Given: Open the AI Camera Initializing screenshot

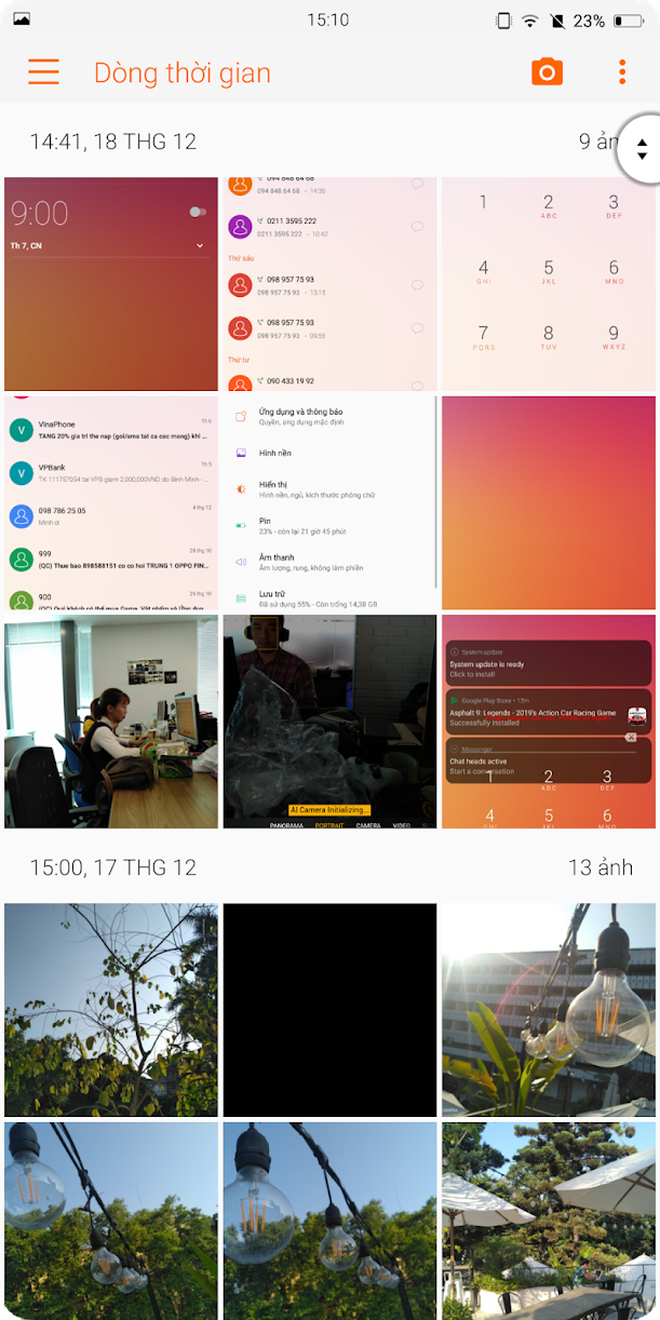Looking at the screenshot, I should 329,721.
